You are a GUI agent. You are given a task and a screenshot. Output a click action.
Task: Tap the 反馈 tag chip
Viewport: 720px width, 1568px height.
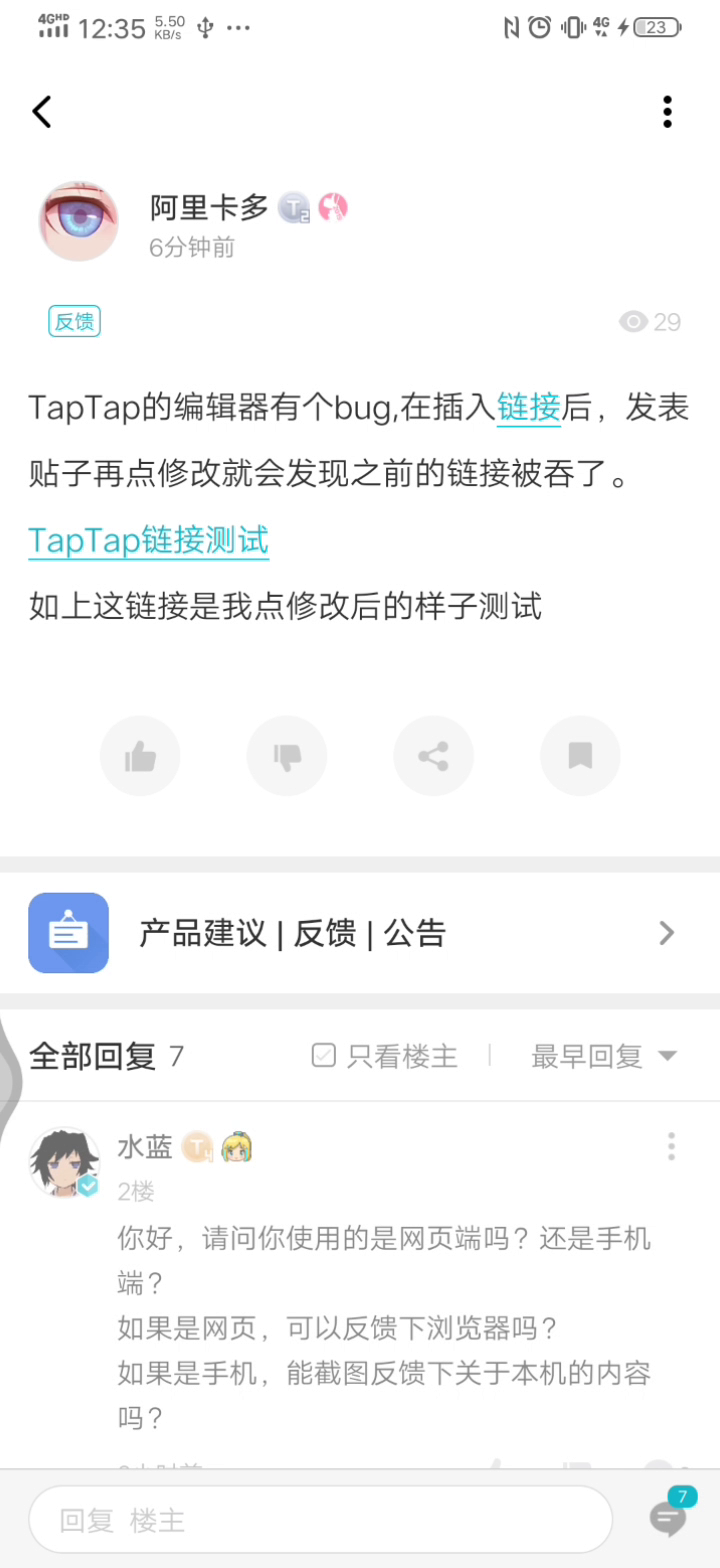click(74, 322)
